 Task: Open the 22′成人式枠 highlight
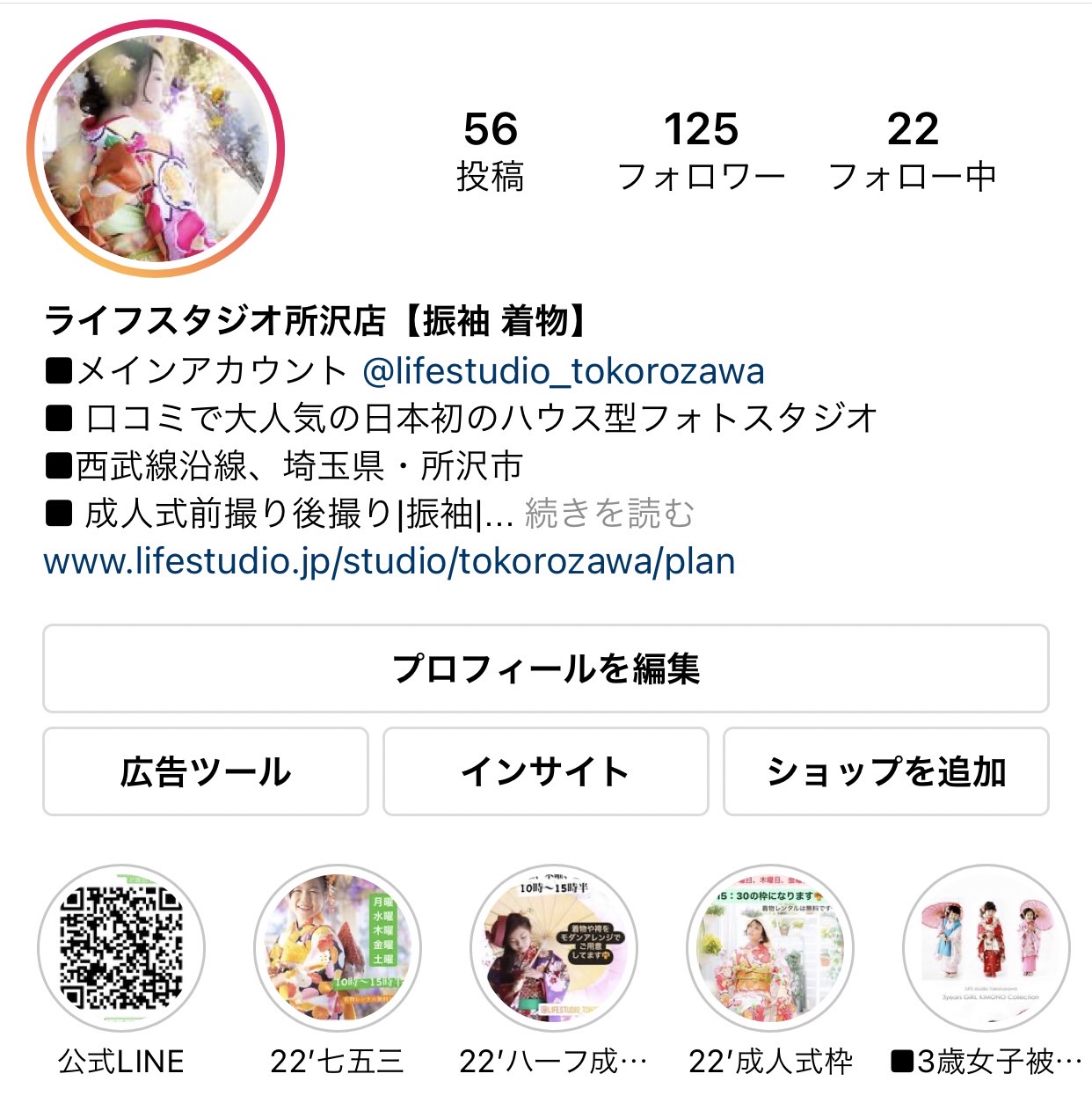(770, 948)
